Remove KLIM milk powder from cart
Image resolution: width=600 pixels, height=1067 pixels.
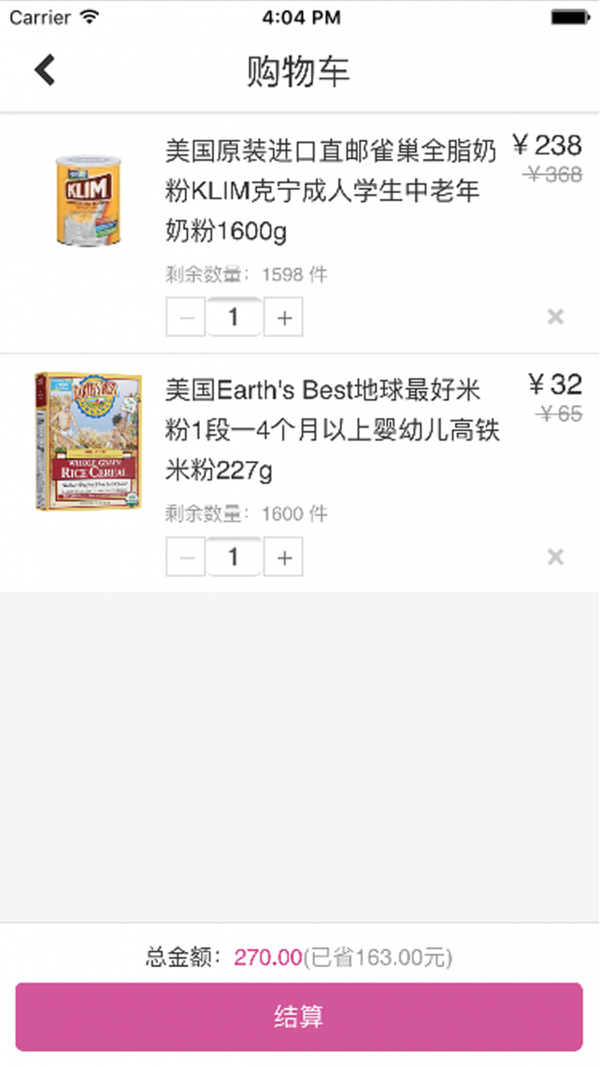(556, 317)
